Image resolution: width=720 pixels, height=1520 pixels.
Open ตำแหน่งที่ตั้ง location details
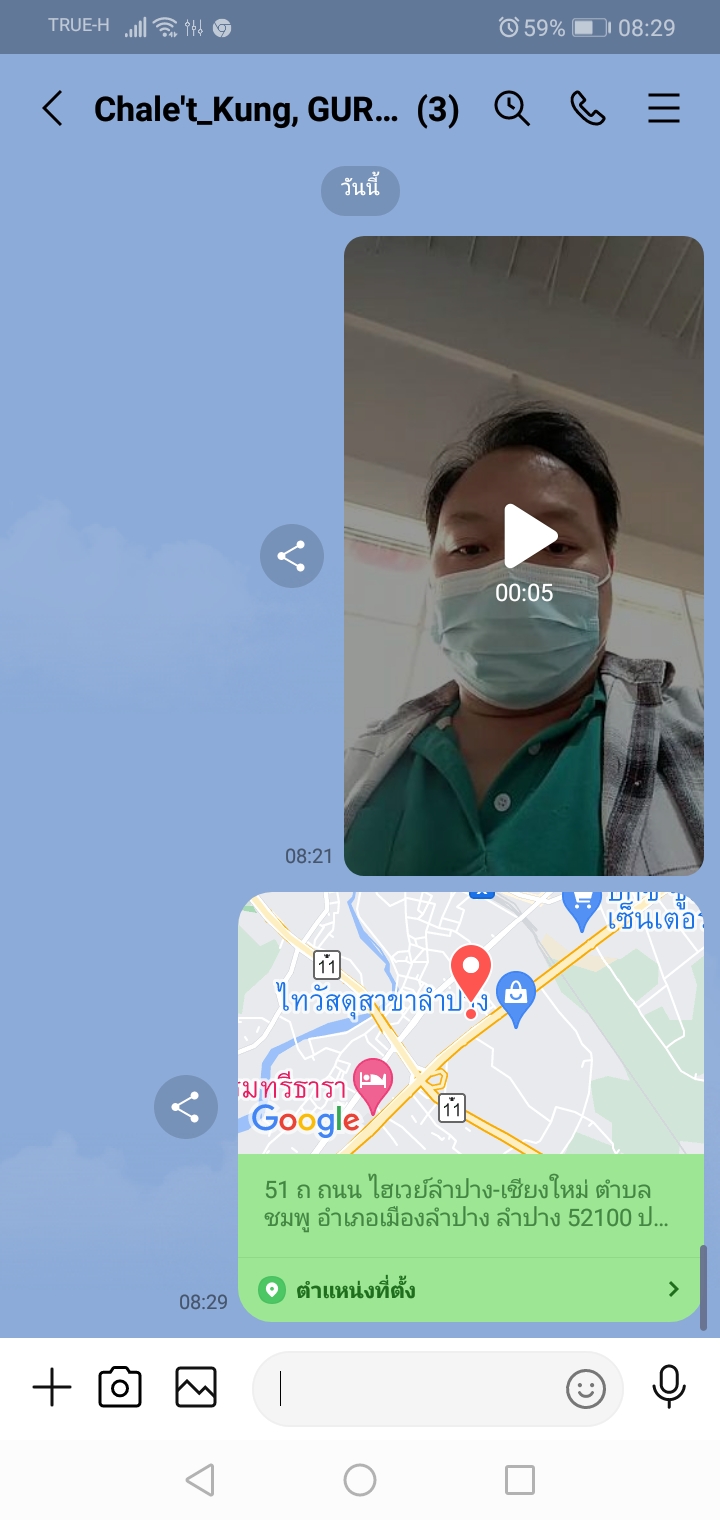(x=470, y=1289)
